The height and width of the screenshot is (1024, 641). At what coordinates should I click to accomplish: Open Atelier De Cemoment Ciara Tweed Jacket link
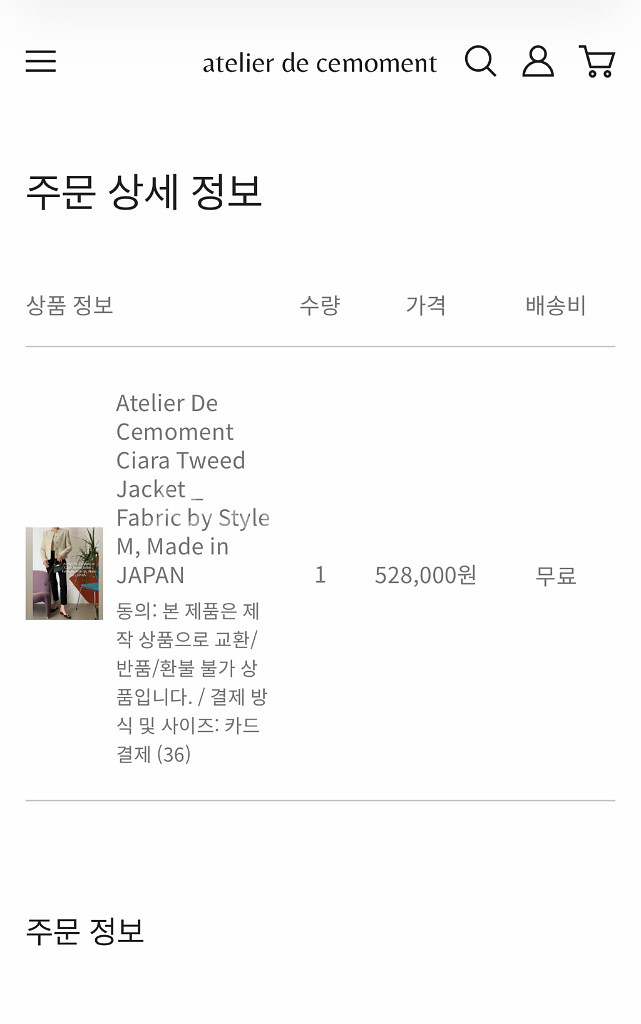pos(191,488)
